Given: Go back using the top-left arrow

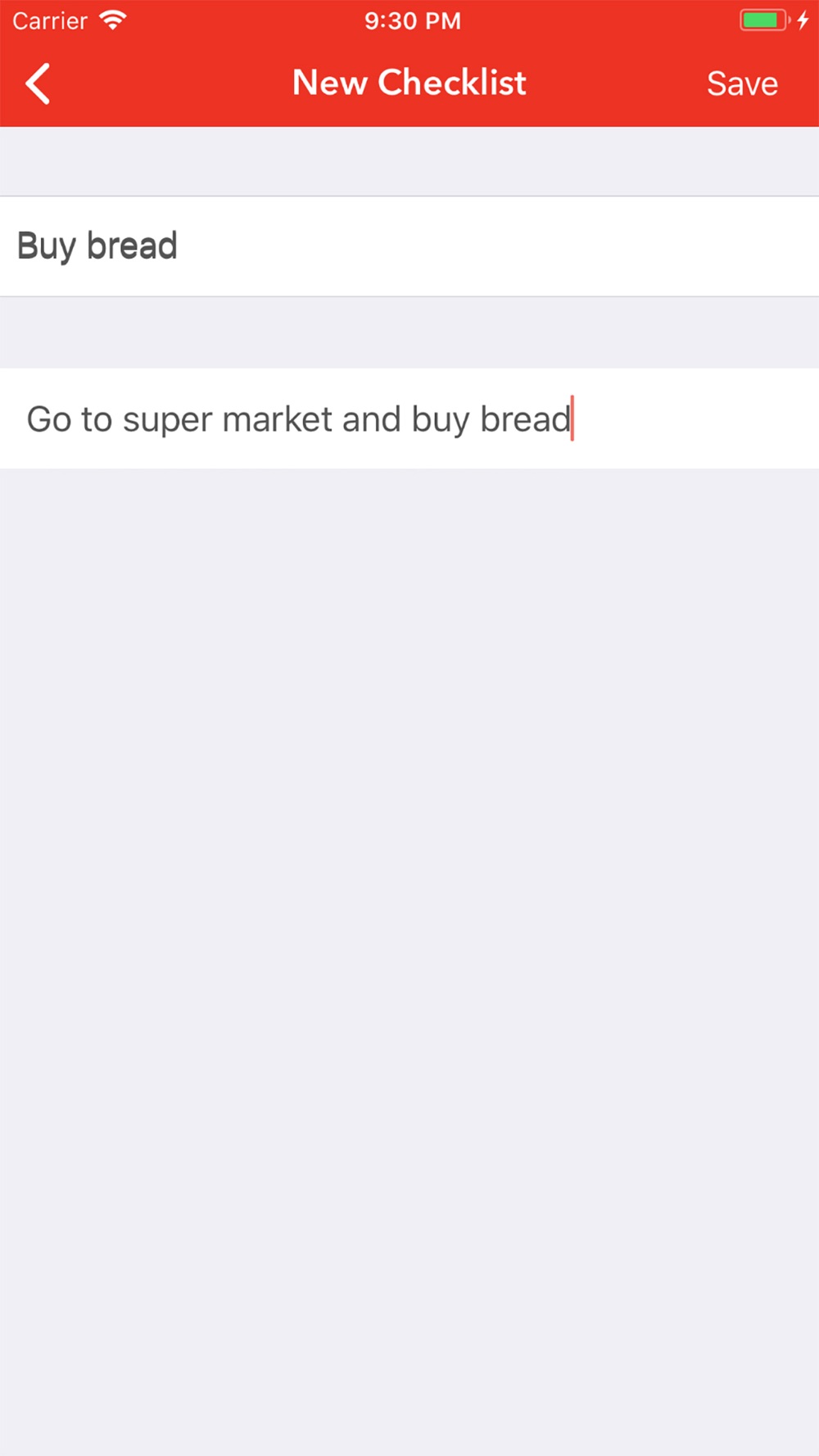Looking at the screenshot, I should point(38,84).
